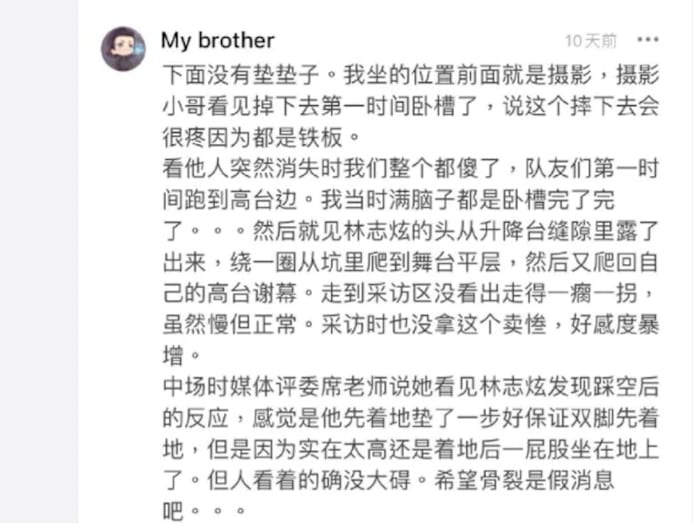693x523 pixels.
Task: Open the My brother username link
Action: pyautogui.click(x=217, y=41)
